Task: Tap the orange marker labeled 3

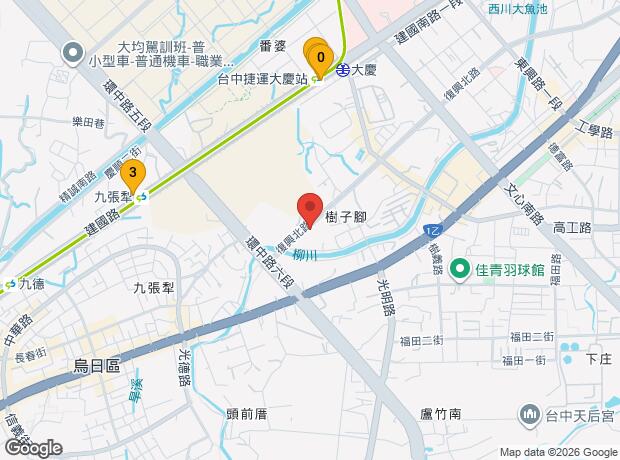Action: coord(133,175)
